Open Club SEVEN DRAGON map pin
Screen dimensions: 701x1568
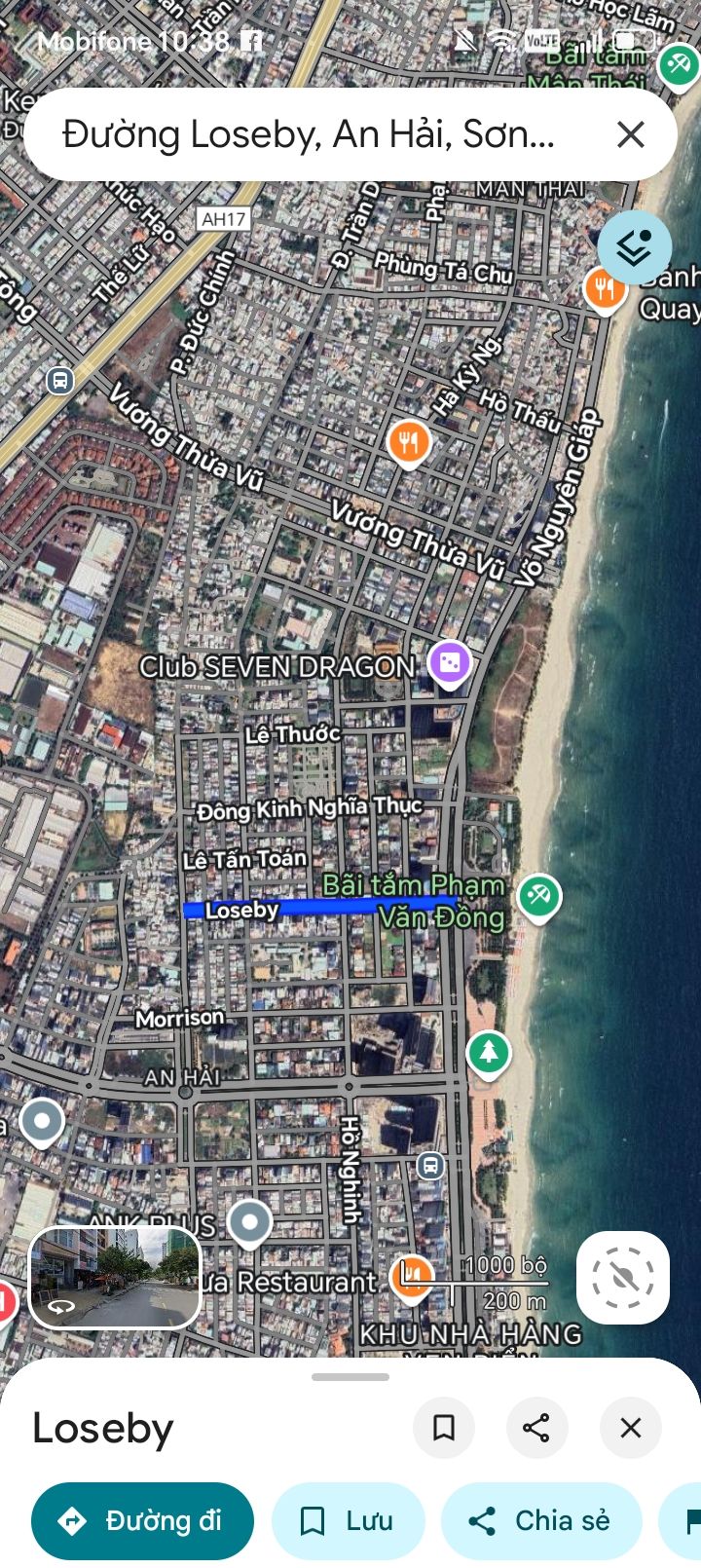pos(449,664)
